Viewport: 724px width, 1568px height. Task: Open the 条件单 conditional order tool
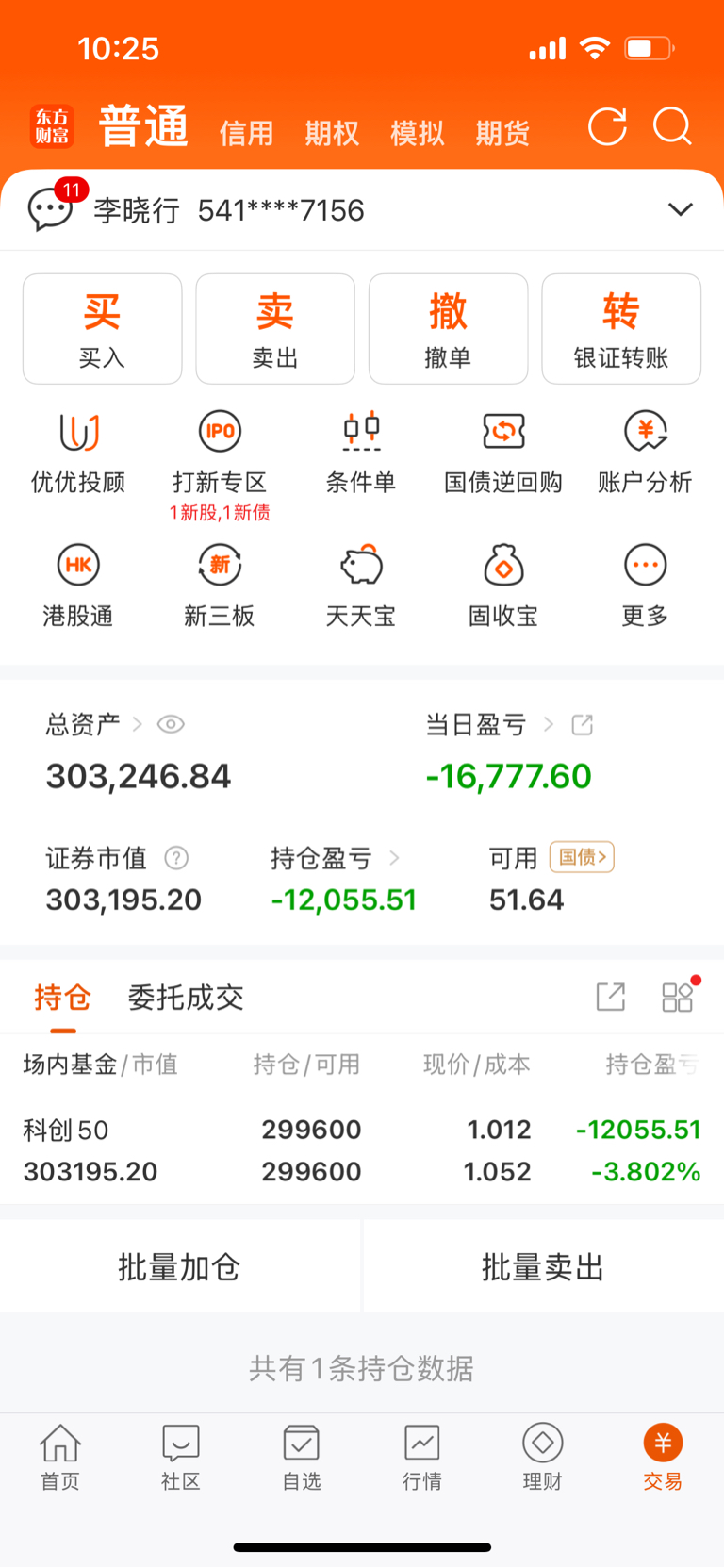pyautogui.click(x=361, y=453)
